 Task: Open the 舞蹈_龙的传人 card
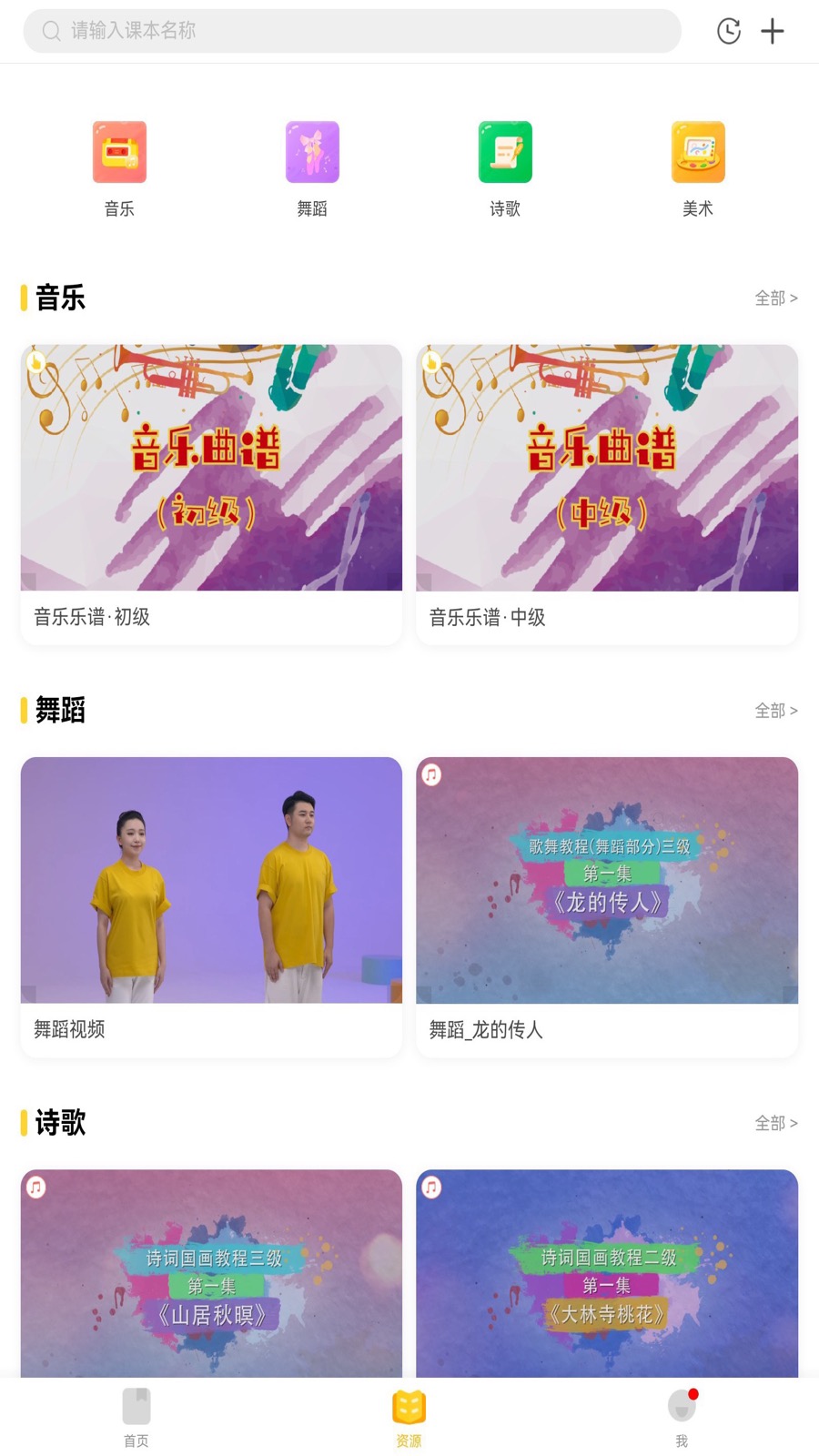[607, 905]
